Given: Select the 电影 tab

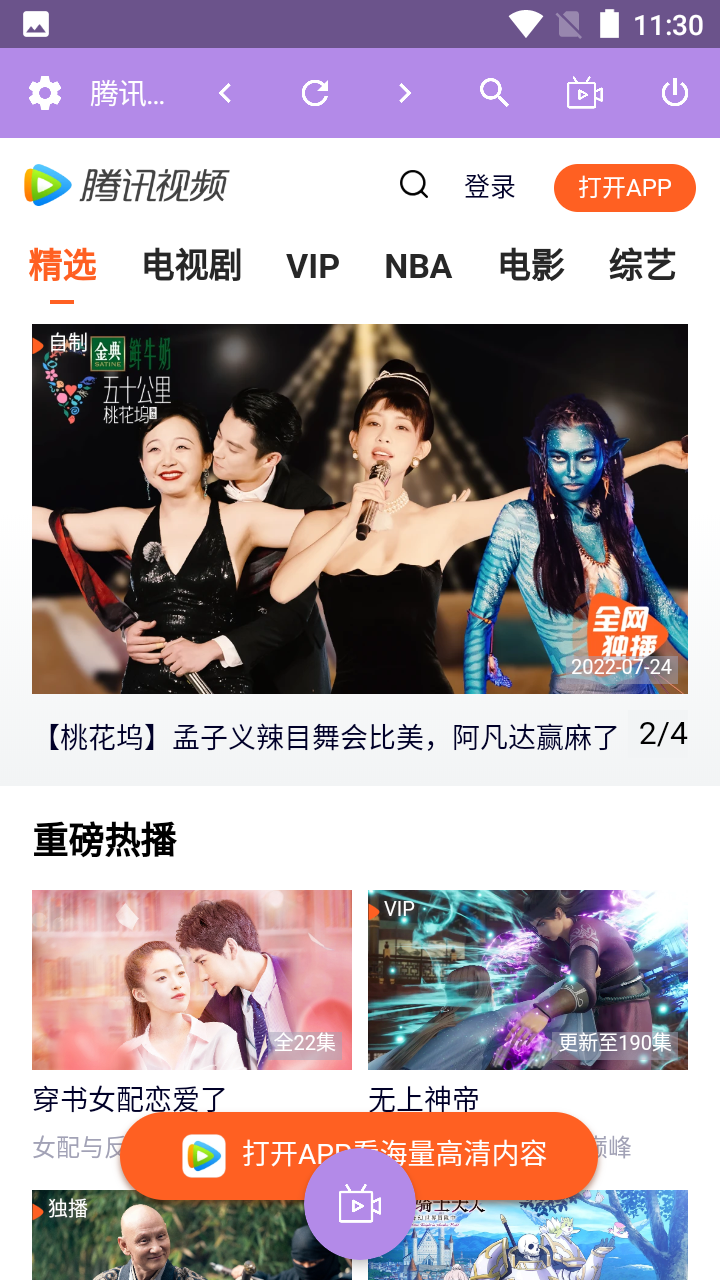Looking at the screenshot, I should (531, 266).
